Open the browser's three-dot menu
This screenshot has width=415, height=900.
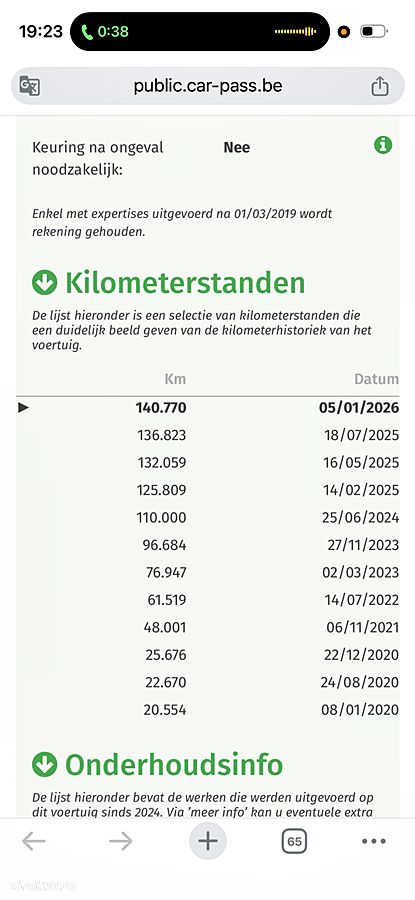374,841
